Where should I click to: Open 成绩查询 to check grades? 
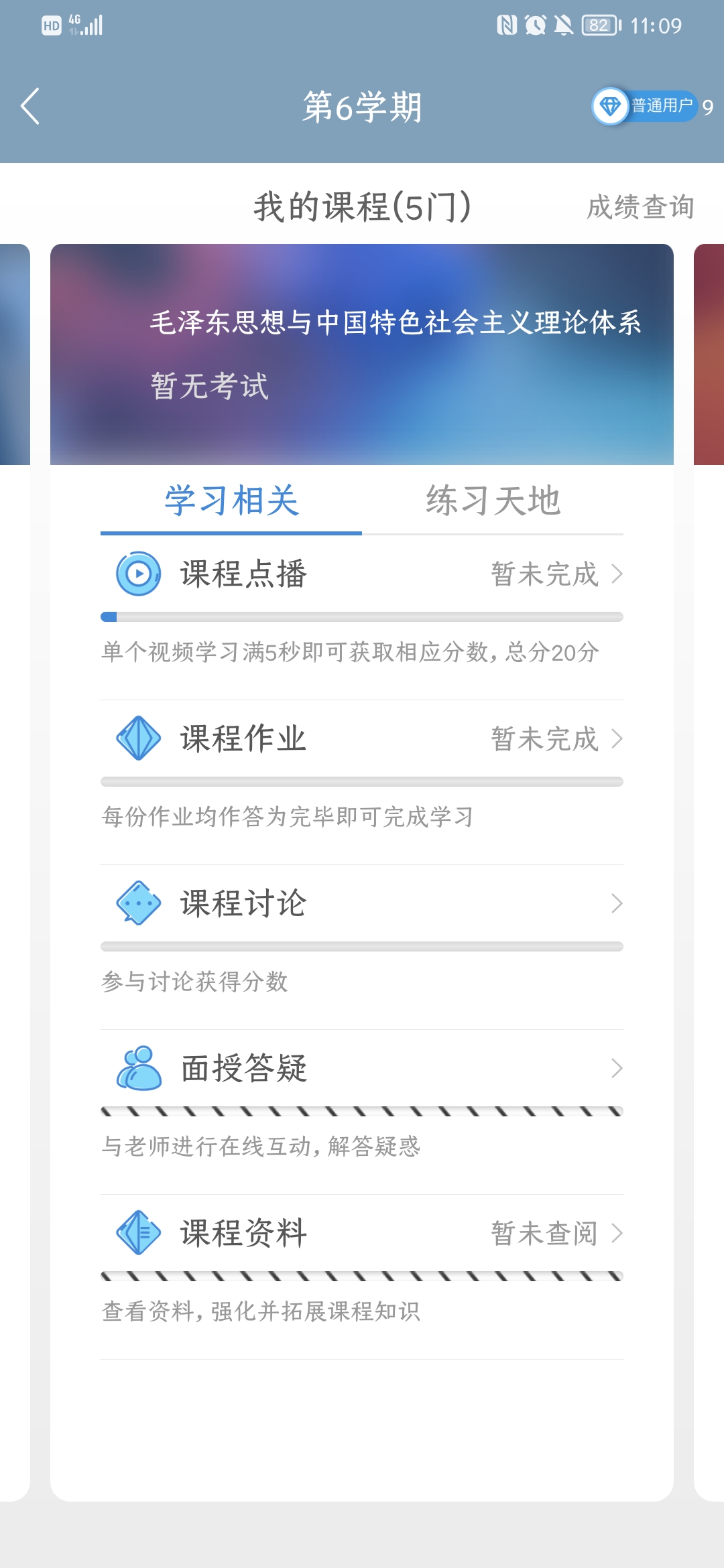click(640, 208)
